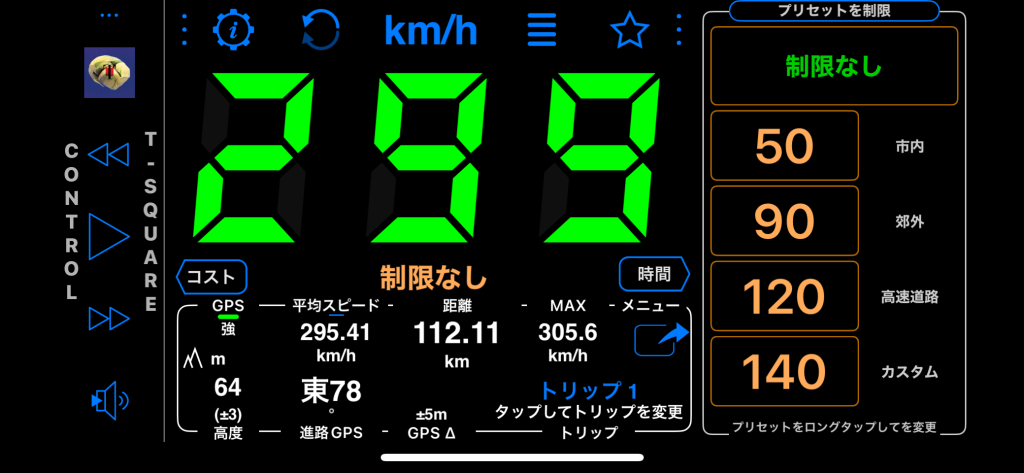This screenshot has width=1024, height=473.
Task: Play the current track
Action: pos(109,236)
